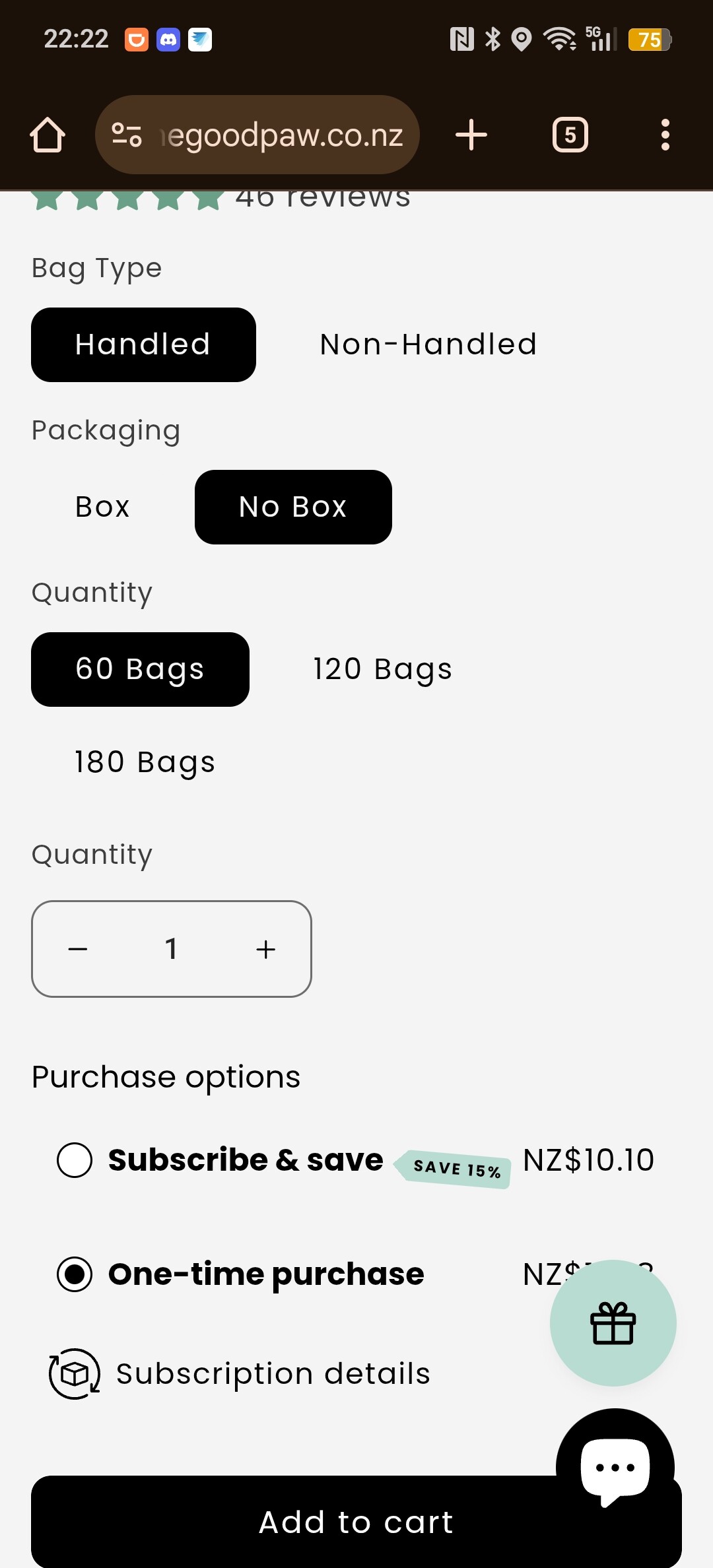This screenshot has height=1568, width=713.
Task: Choose No Box packaging
Action: pos(293,507)
